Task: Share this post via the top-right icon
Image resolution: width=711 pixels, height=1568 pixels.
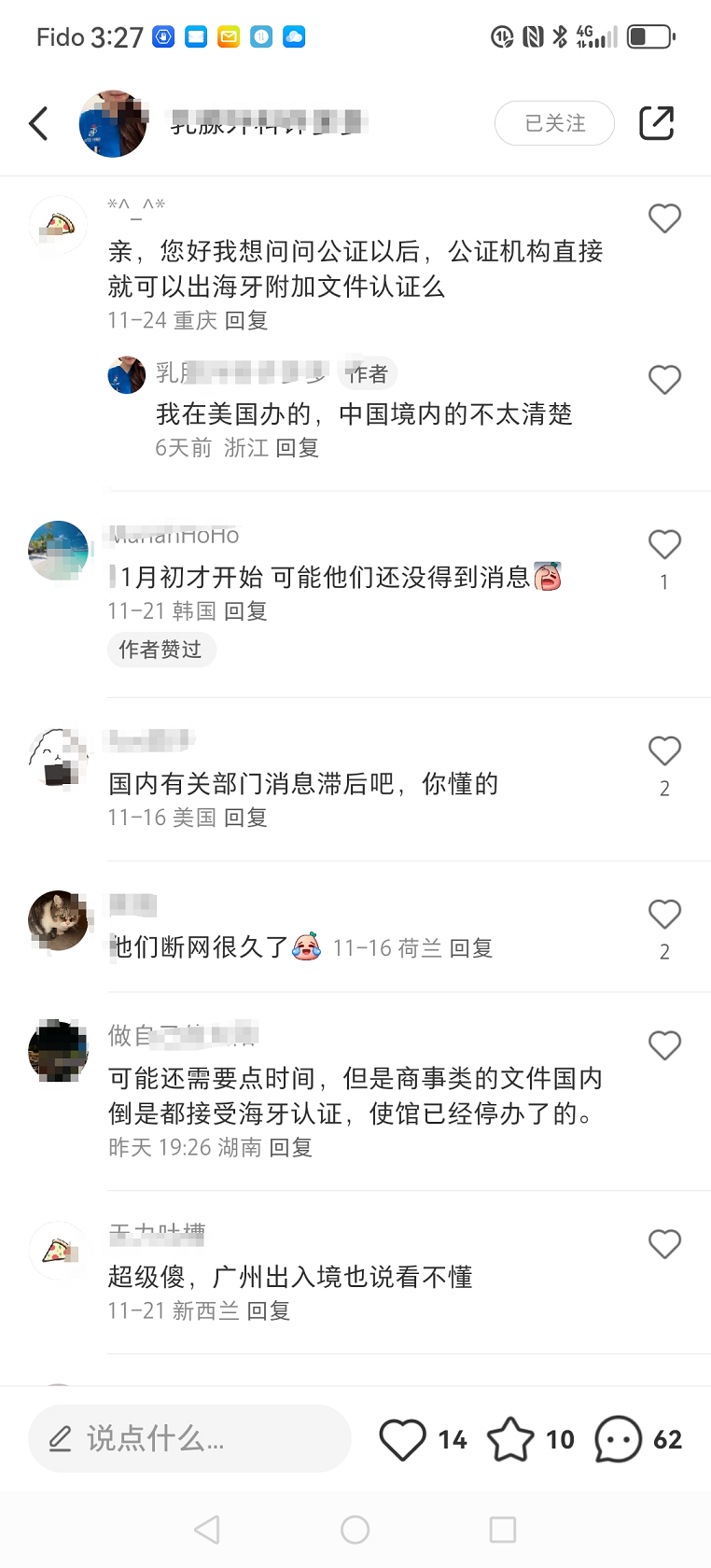Action: (x=656, y=123)
